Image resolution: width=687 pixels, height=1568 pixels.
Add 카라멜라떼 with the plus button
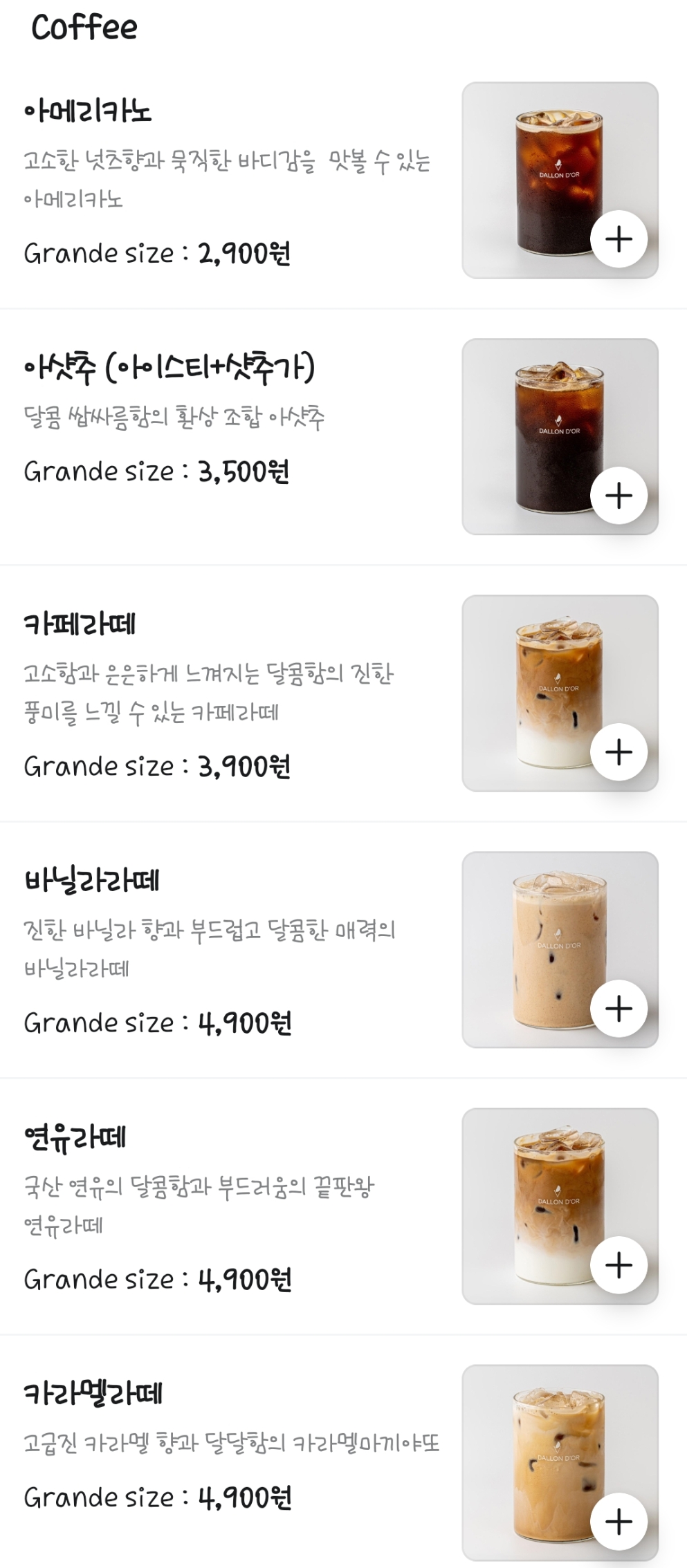[619, 1521]
